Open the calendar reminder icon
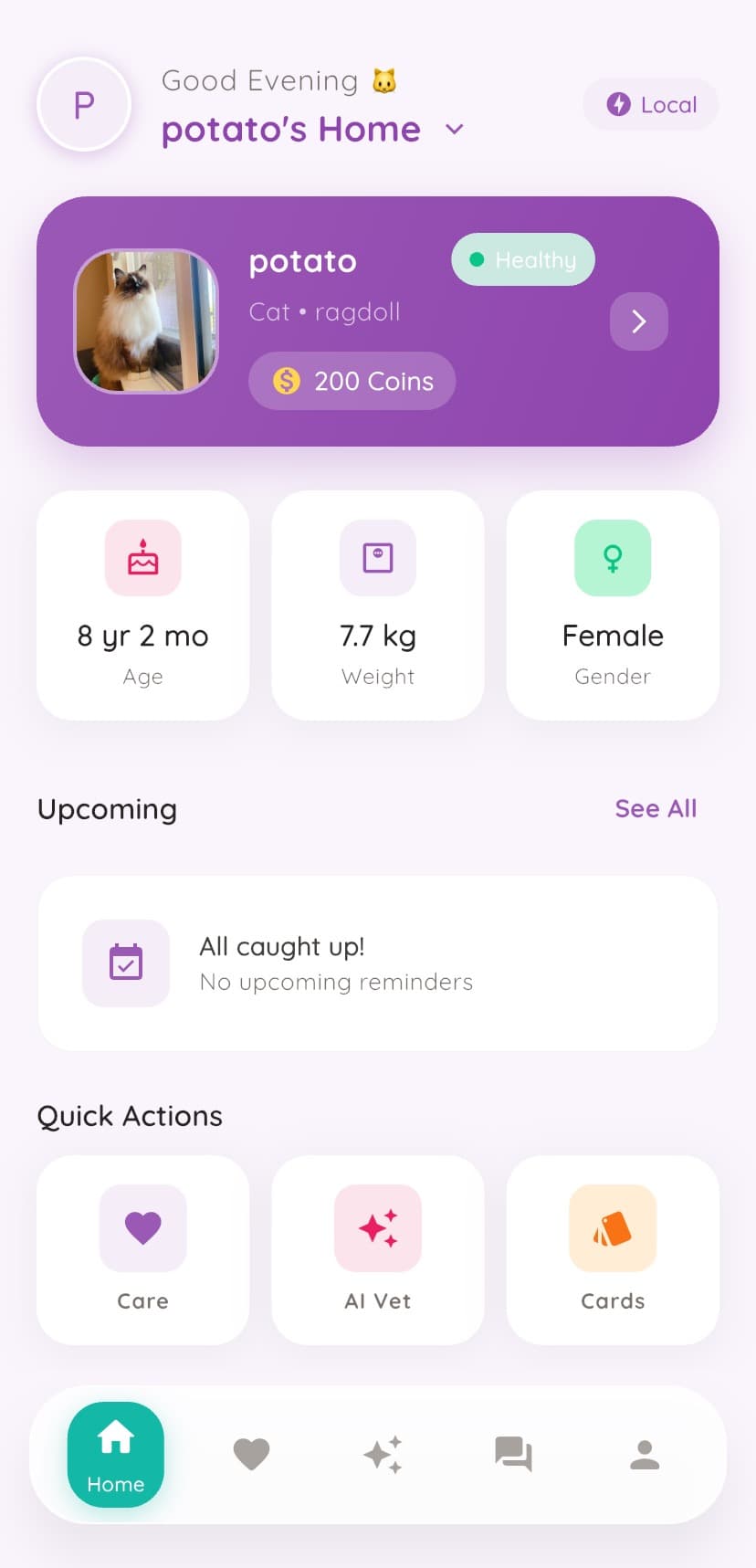The image size is (756, 1568). (x=126, y=963)
